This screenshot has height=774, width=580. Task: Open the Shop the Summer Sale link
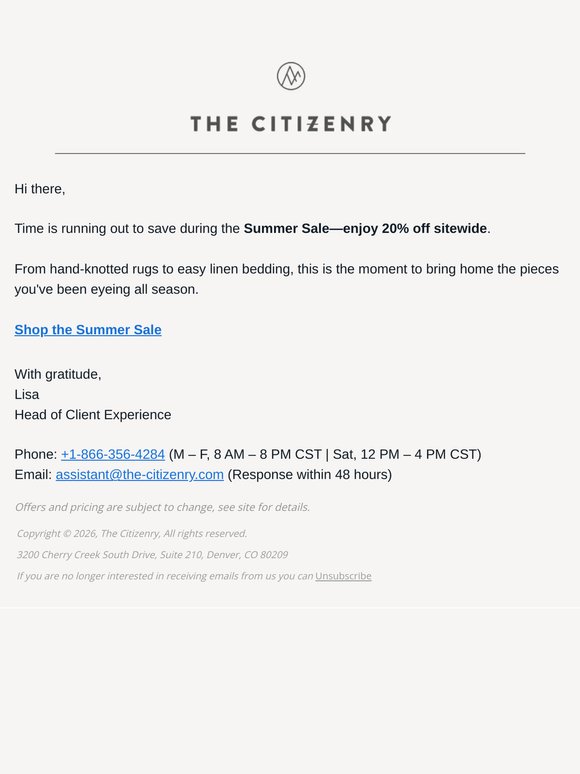click(x=88, y=330)
